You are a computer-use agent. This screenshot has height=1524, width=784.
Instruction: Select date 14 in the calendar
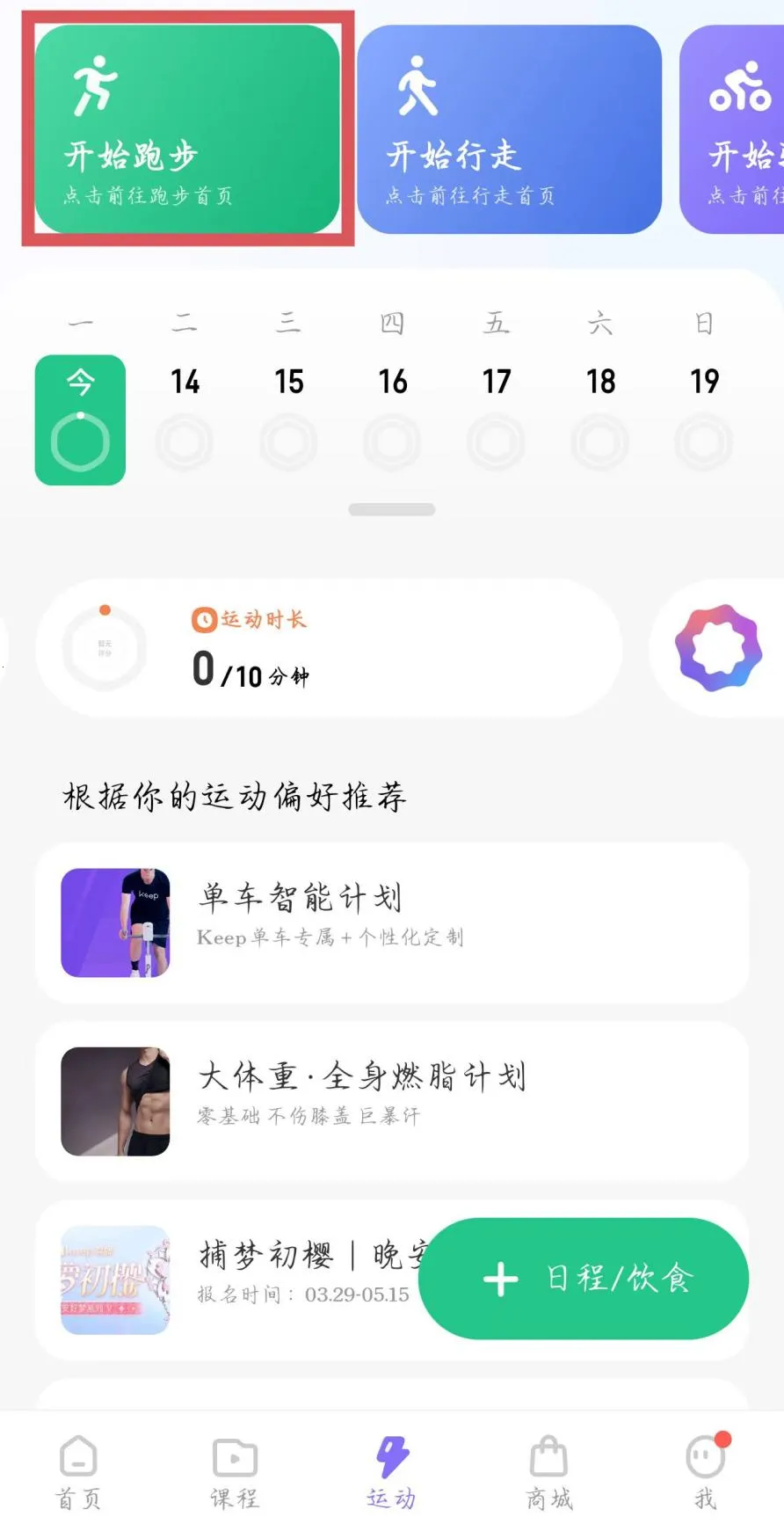click(185, 415)
